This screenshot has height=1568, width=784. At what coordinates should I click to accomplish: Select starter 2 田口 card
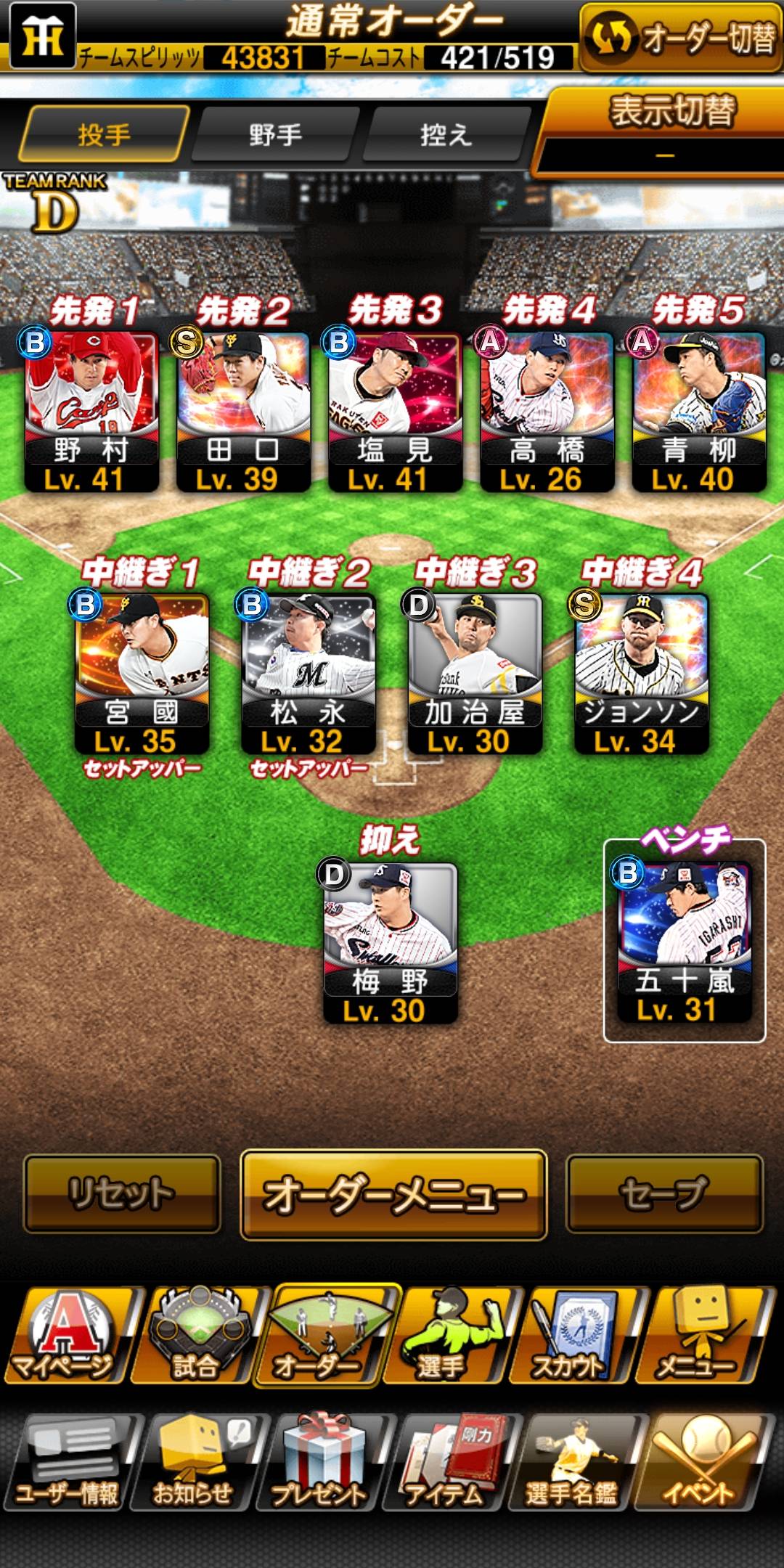pyautogui.click(x=243, y=412)
